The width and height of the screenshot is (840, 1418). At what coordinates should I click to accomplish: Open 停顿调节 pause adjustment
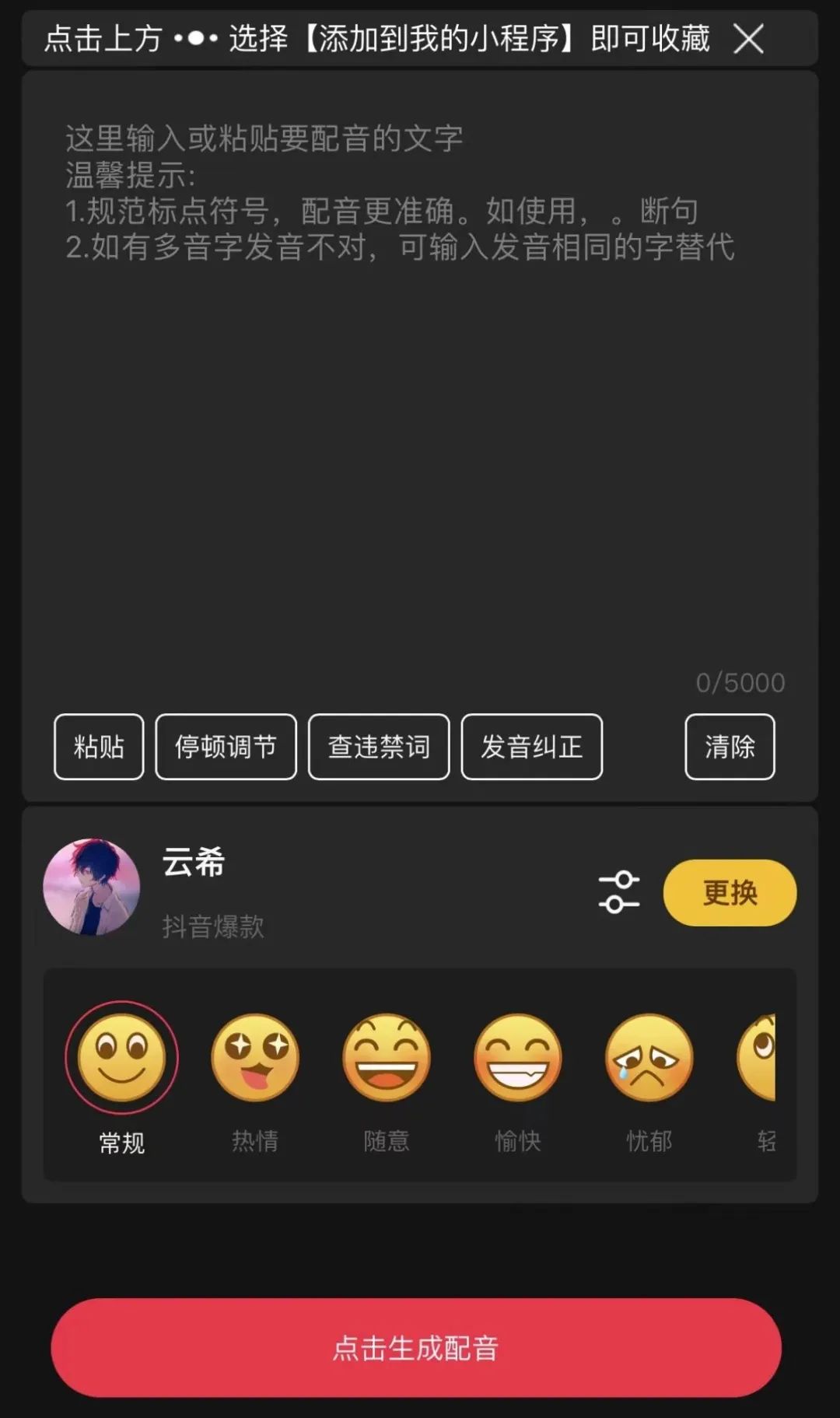[x=226, y=747]
